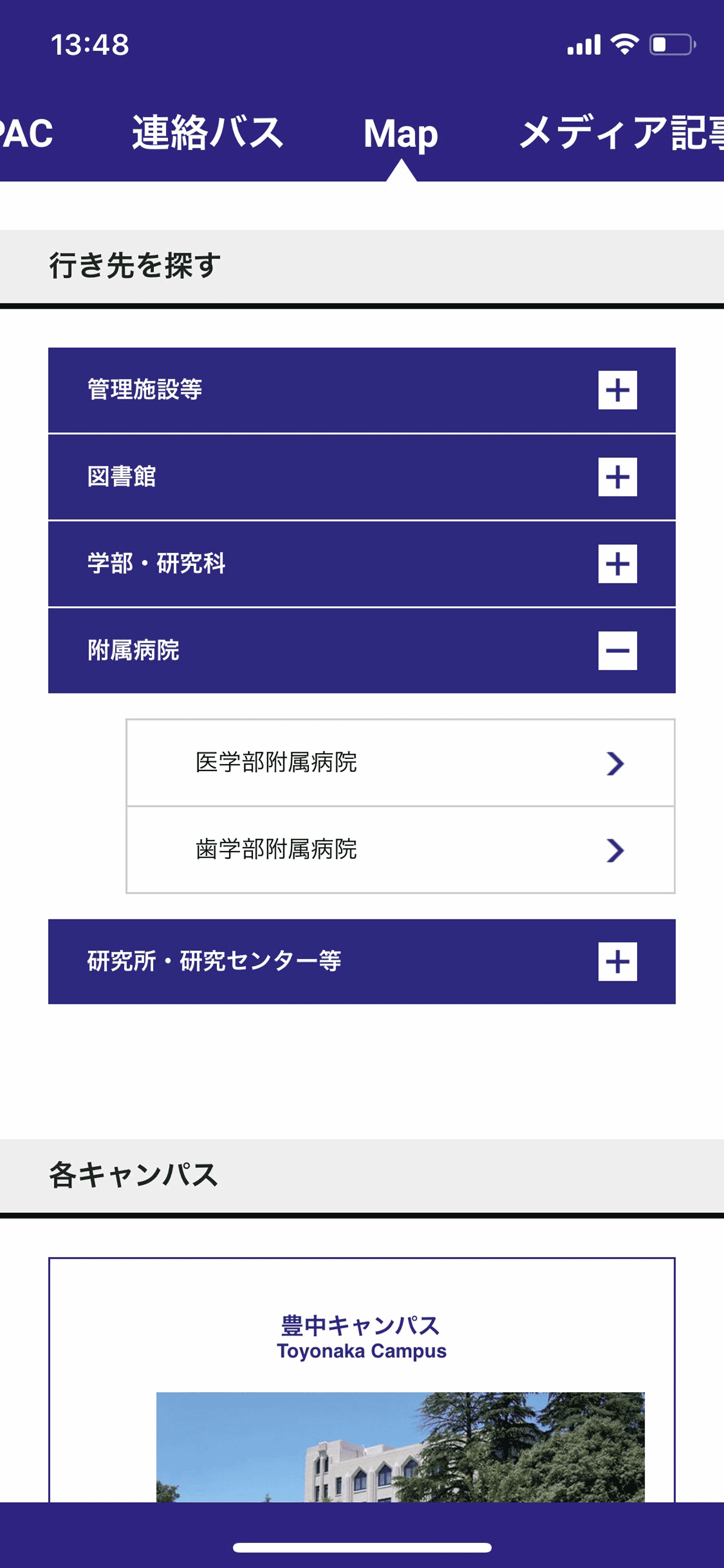Expand the 研究所・研究センター等 section

(617, 962)
